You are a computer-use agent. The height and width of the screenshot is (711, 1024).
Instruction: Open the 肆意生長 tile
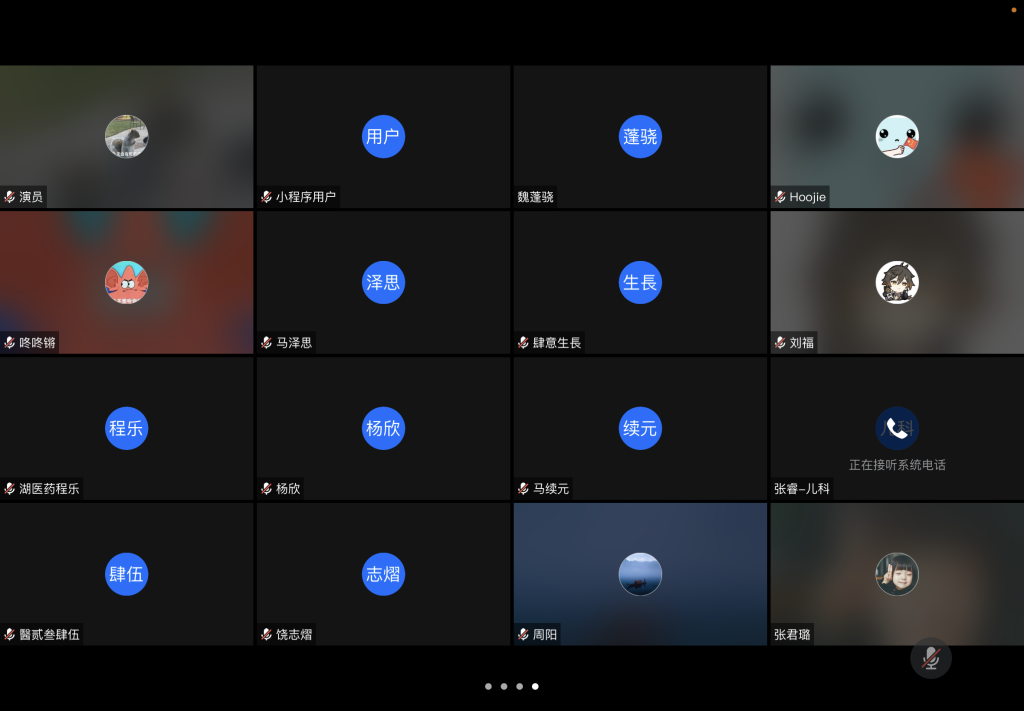point(640,282)
